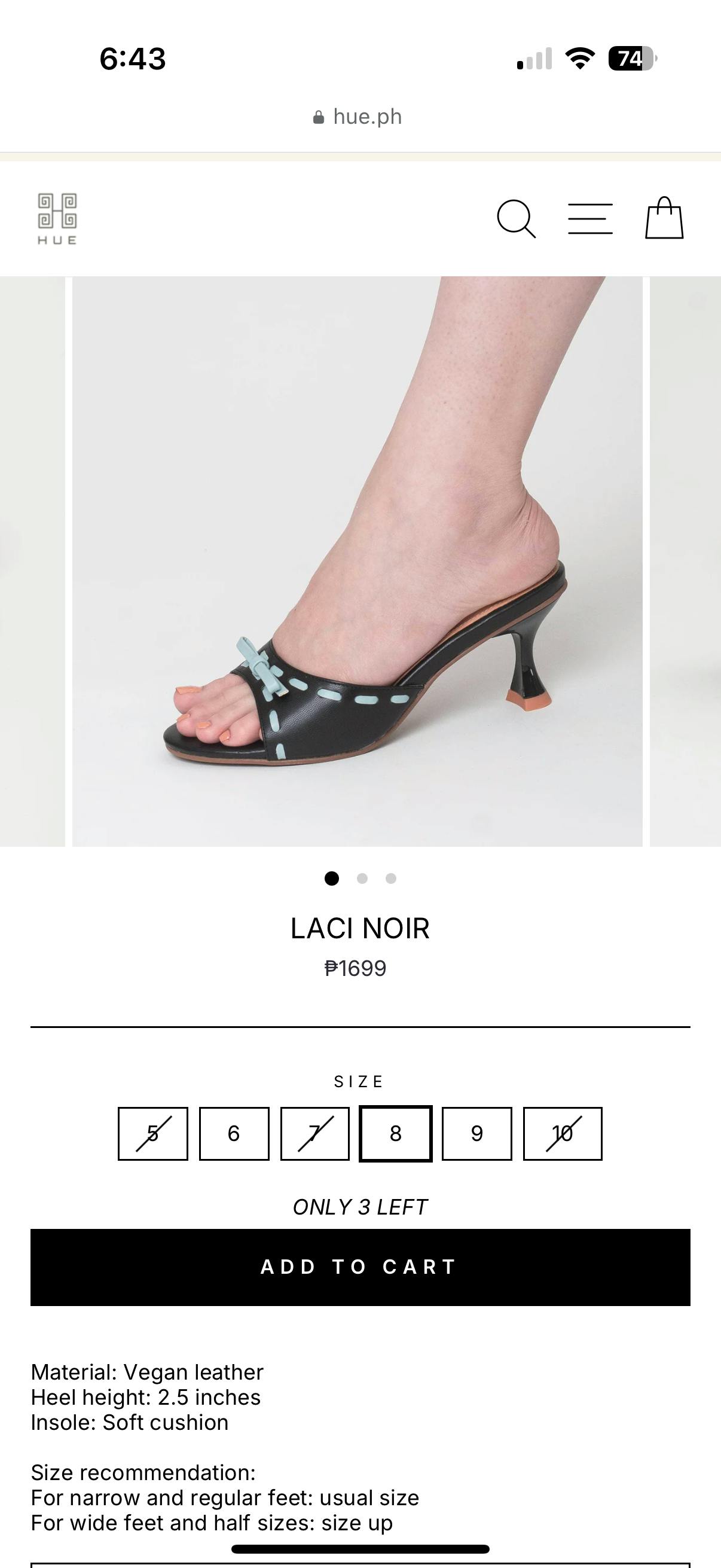The width and height of the screenshot is (721, 1568).
Task: Jump to the third product photo dot
Action: click(x=391, y=878)
